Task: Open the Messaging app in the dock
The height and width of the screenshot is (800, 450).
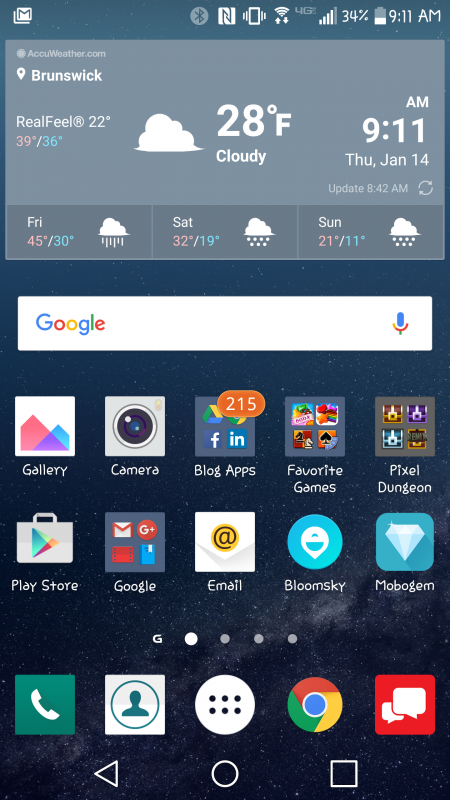Action: point(405,705)
